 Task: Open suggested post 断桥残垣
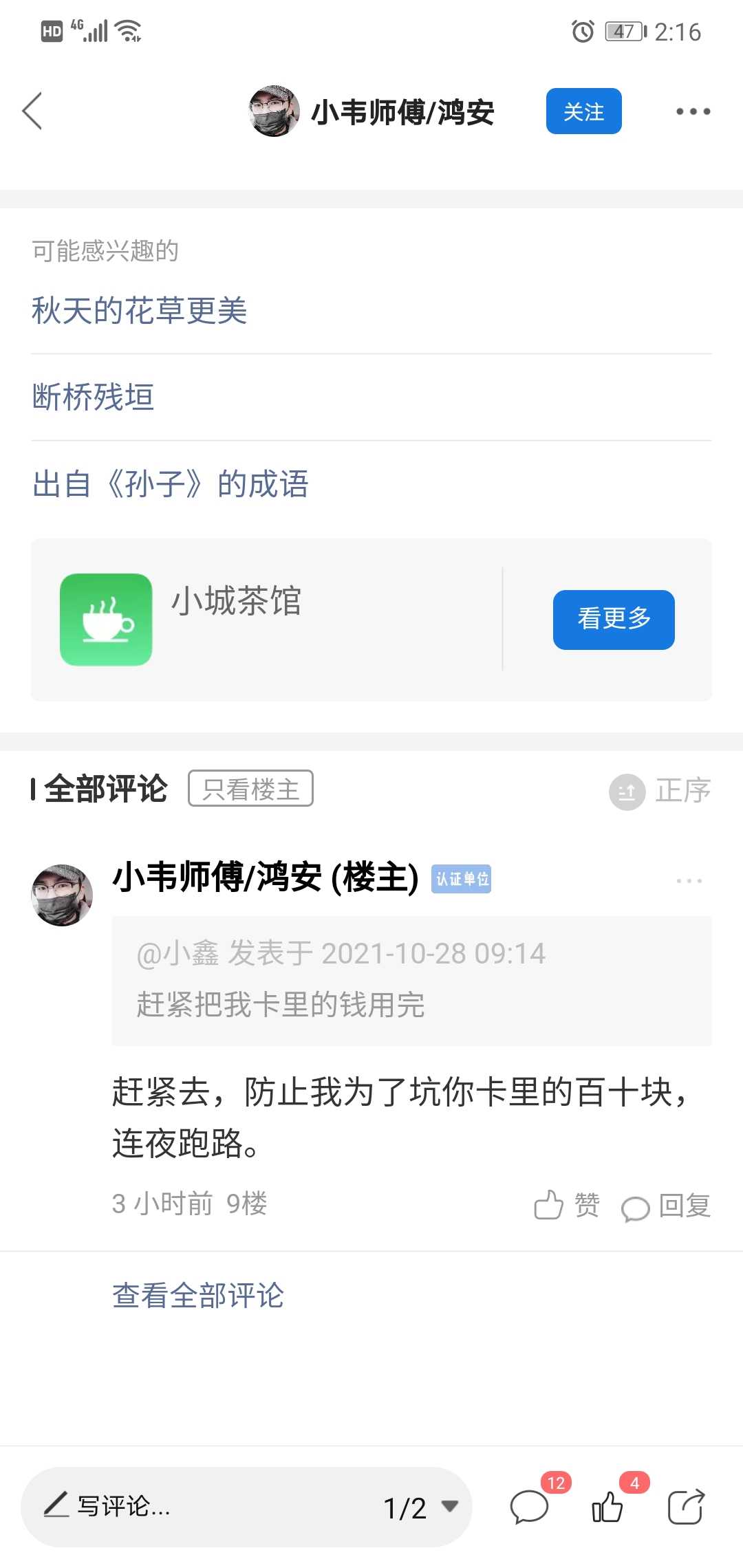[x=94, y=398]
